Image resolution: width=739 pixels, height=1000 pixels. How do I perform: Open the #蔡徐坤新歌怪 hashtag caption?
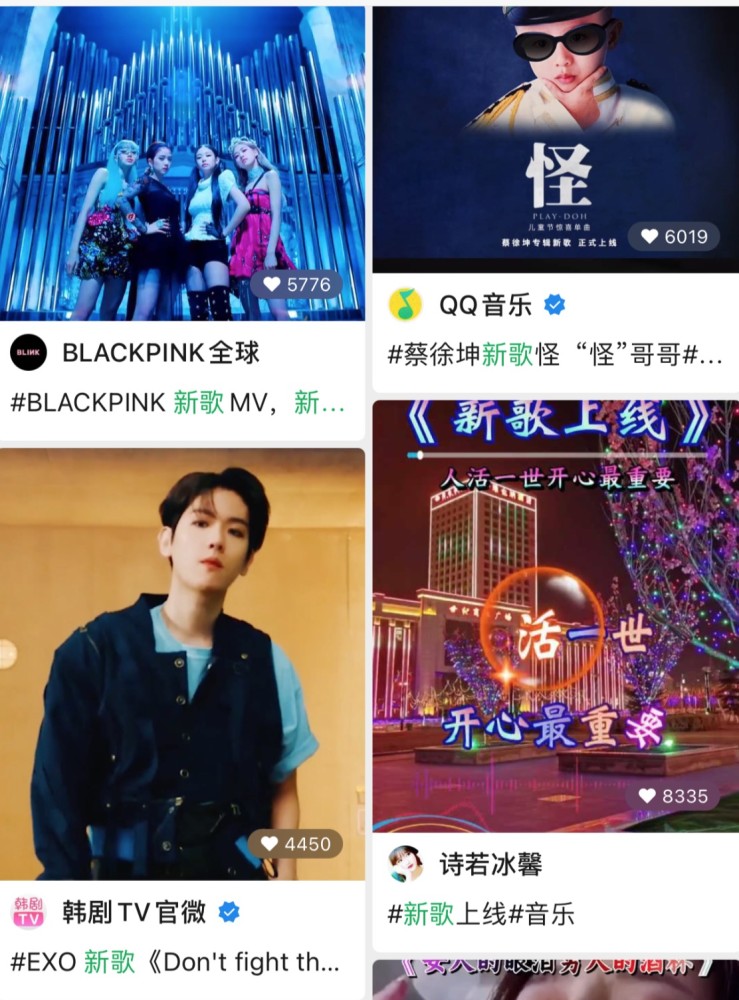[x=553, y=356]
